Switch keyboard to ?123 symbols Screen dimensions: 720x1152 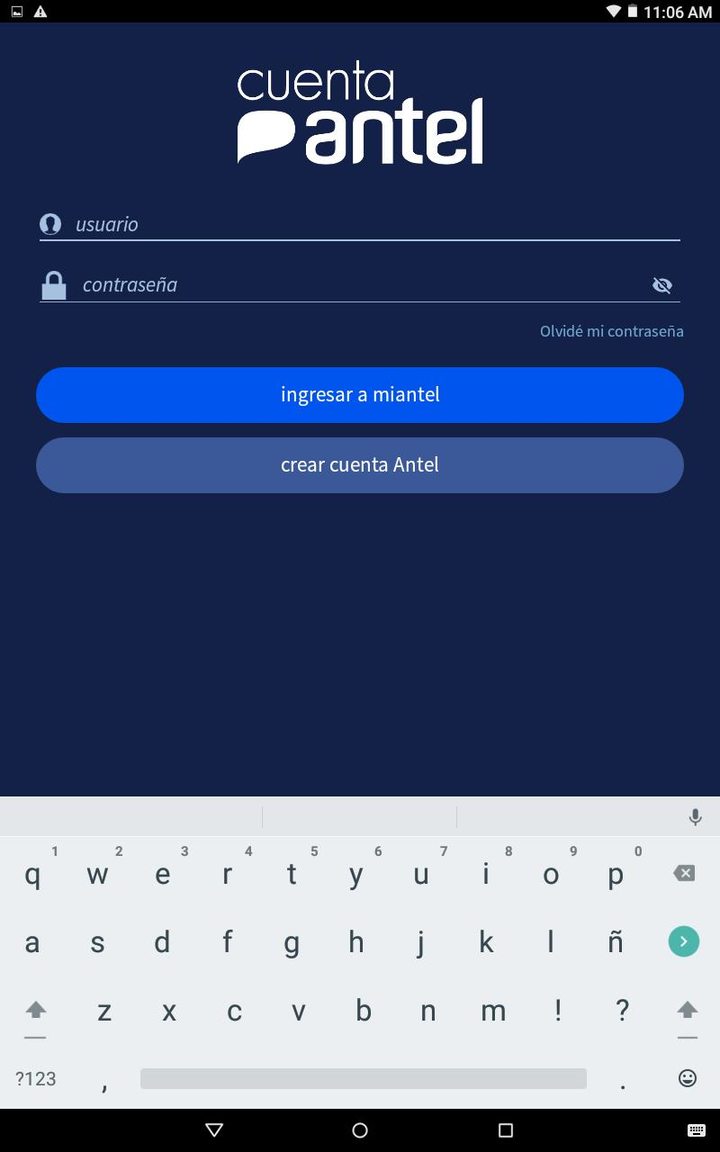36,1078
